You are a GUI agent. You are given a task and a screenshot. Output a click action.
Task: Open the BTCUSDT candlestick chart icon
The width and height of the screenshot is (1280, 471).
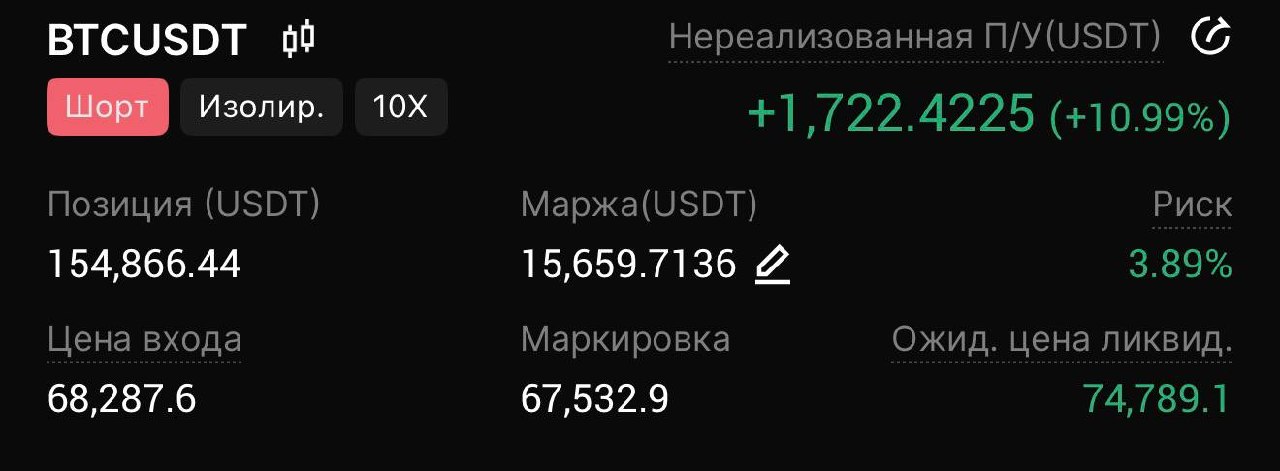point(298,39)
